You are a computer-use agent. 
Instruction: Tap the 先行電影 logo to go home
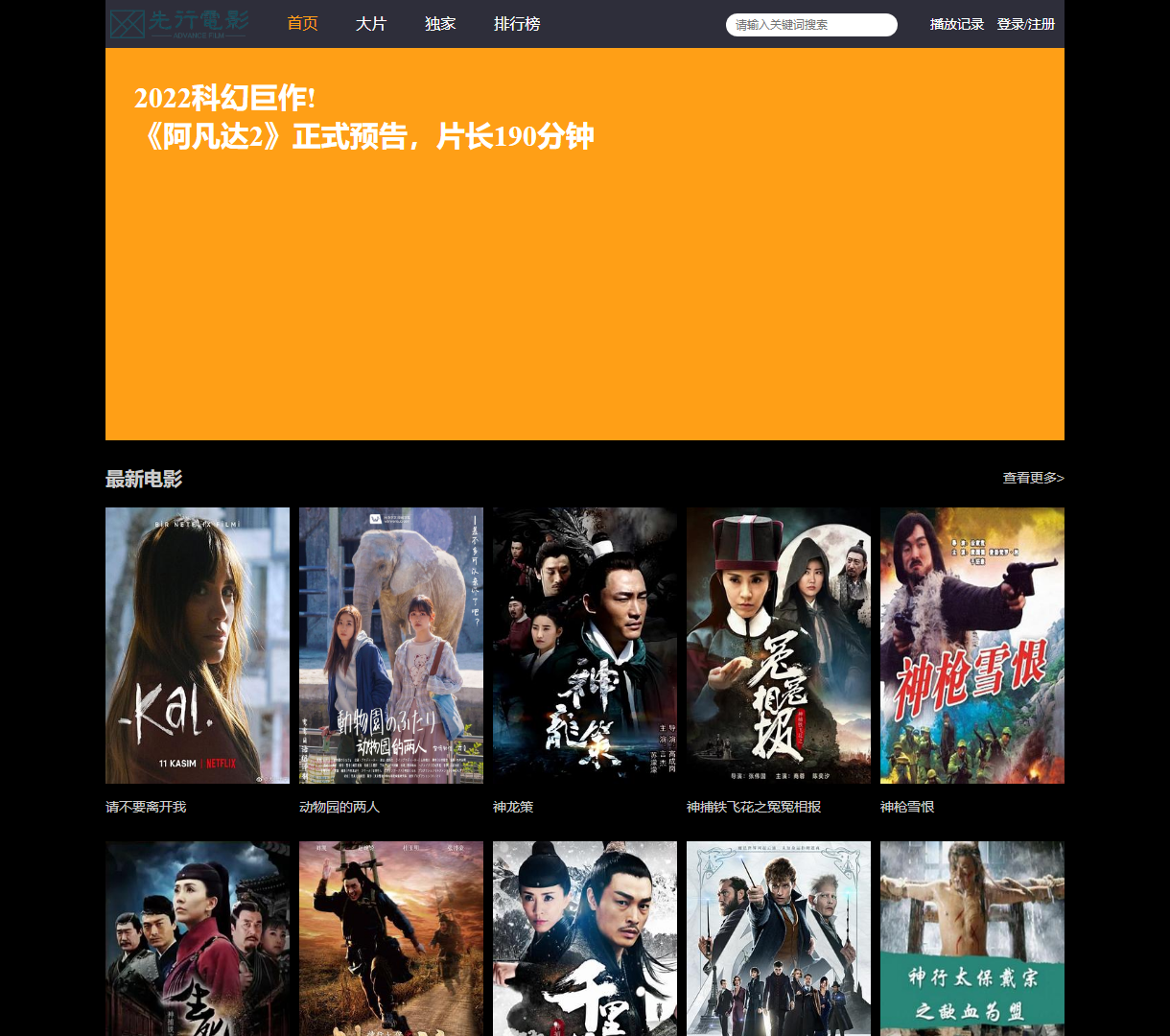pyautogui.click(x=179, y=24)
